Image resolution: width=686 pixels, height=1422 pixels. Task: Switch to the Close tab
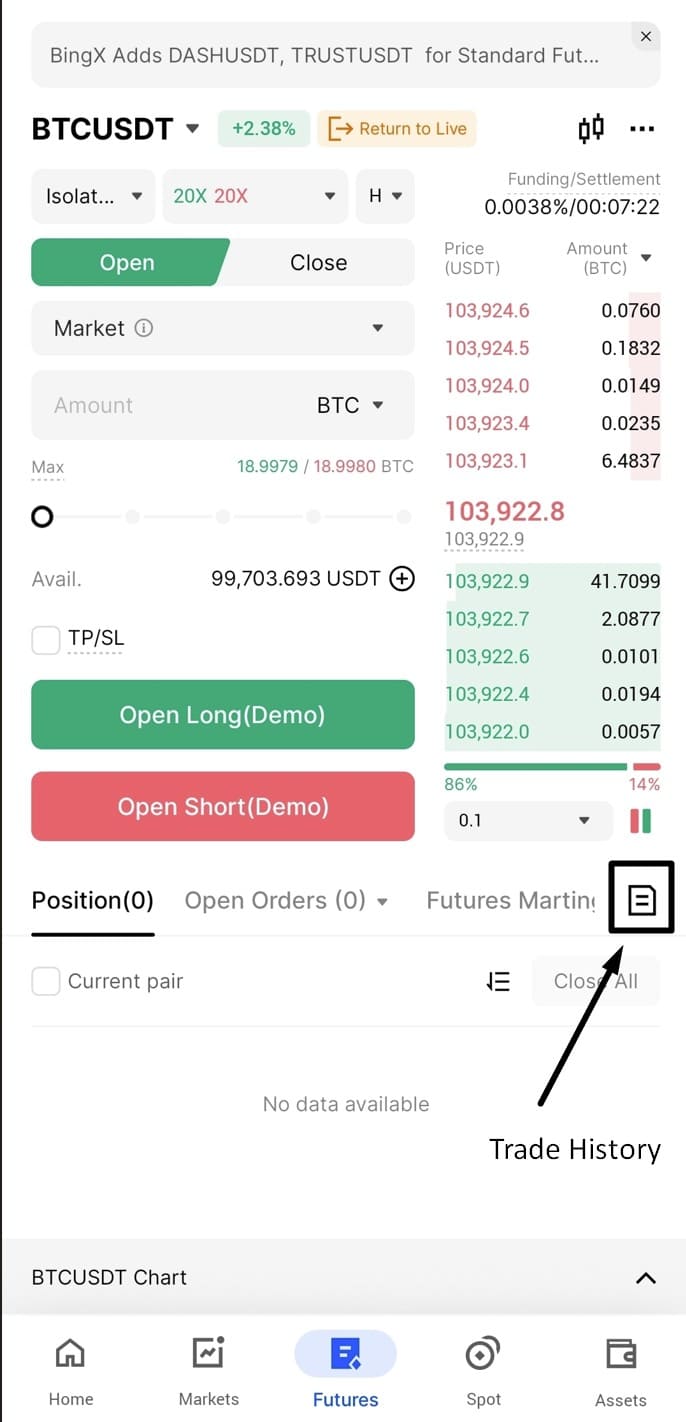[x=318, y=263]
